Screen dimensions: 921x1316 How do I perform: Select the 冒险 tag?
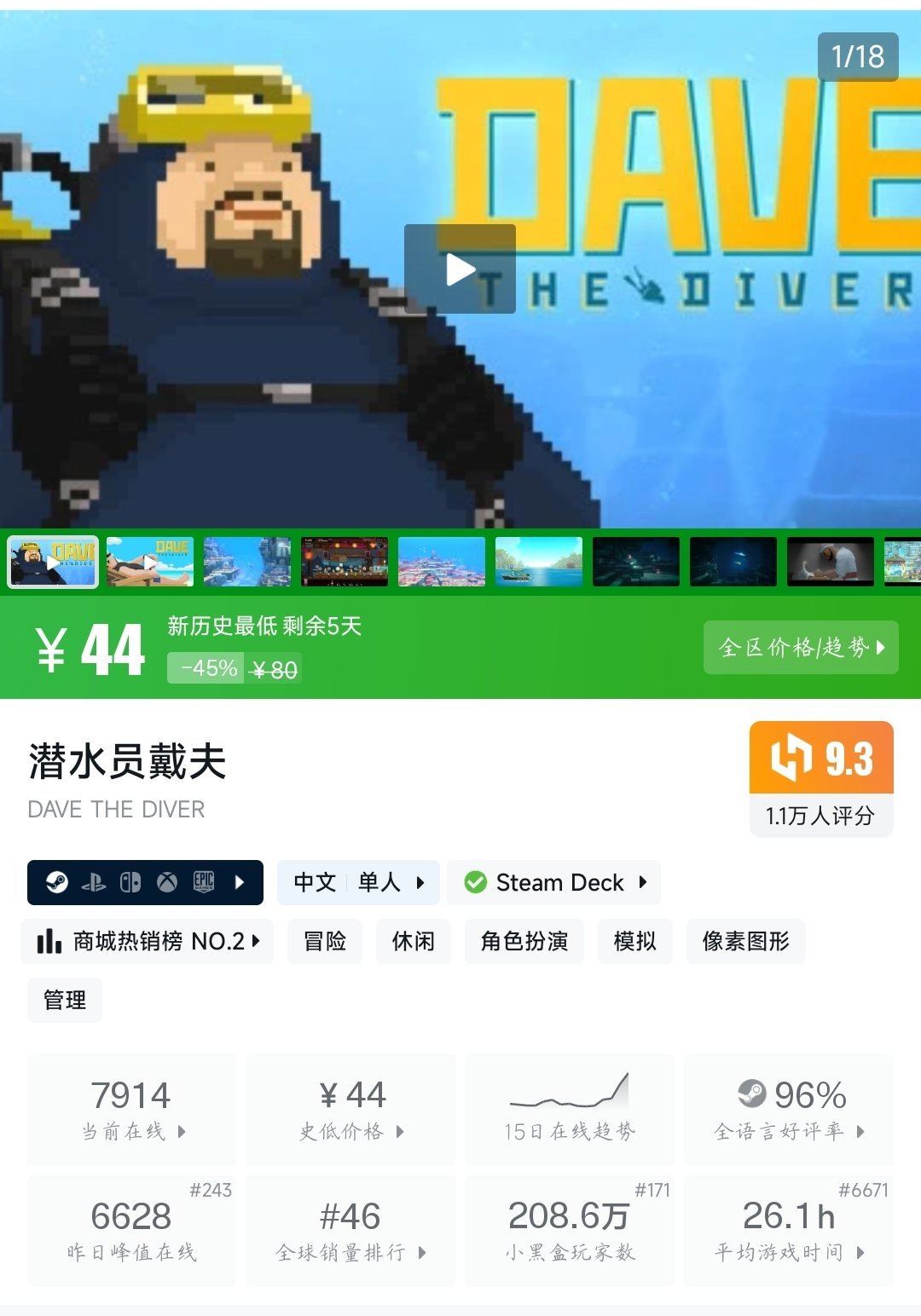[325, 941]
